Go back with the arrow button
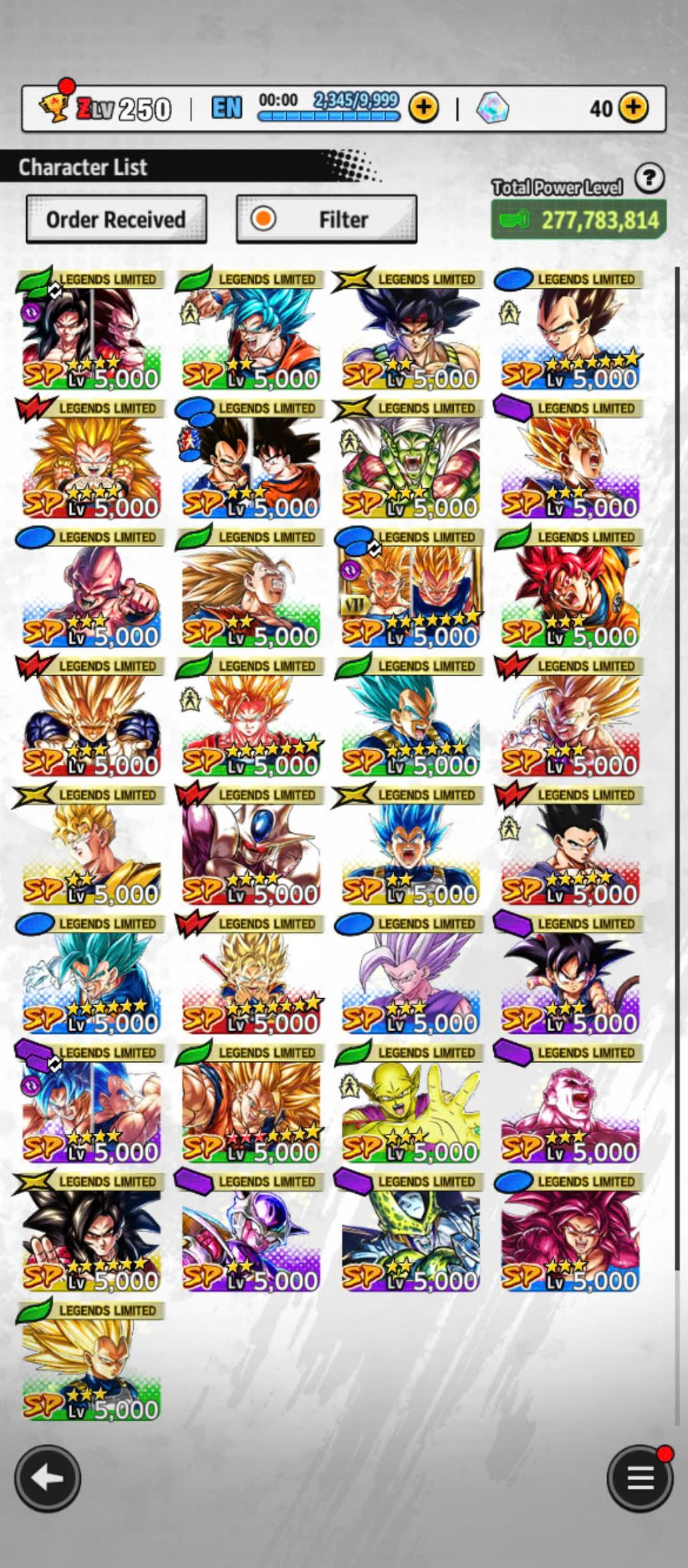The width and height of the screenshot is (688, 1568). pyautogui.click(x=48, y=1479)
